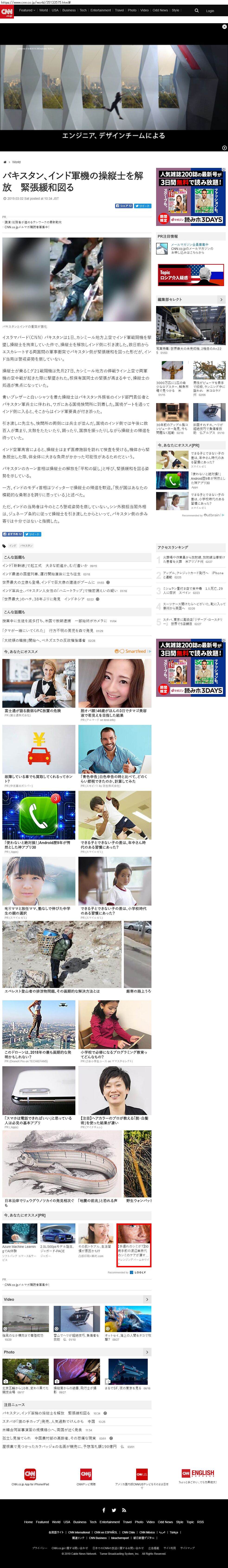Viewport: 228px width, 1568px height.
Task: Open the Featured dropdown menu
Action: click(x=27, y=10)
